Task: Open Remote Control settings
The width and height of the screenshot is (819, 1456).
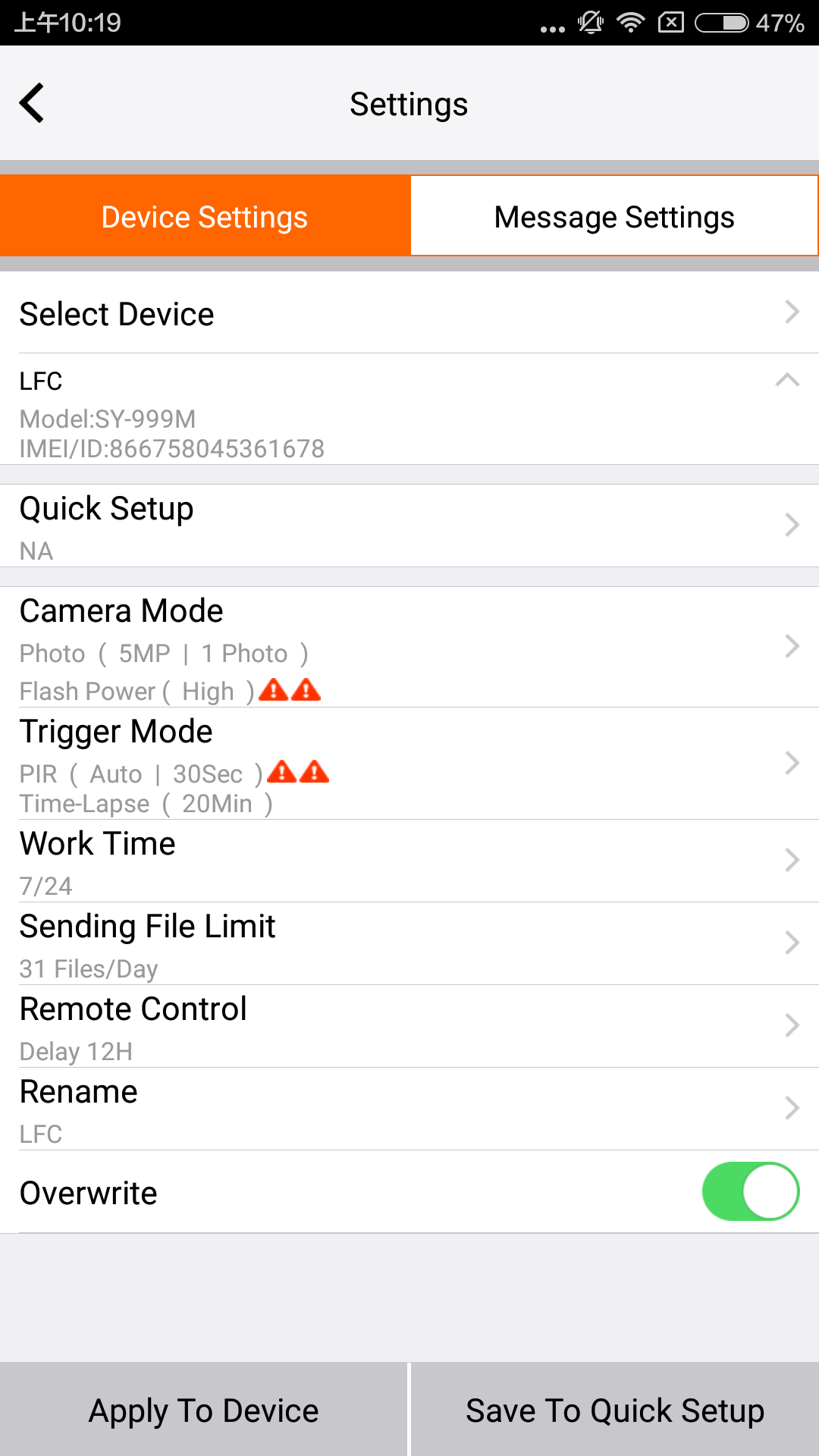Action: [x=409, y=1026]
